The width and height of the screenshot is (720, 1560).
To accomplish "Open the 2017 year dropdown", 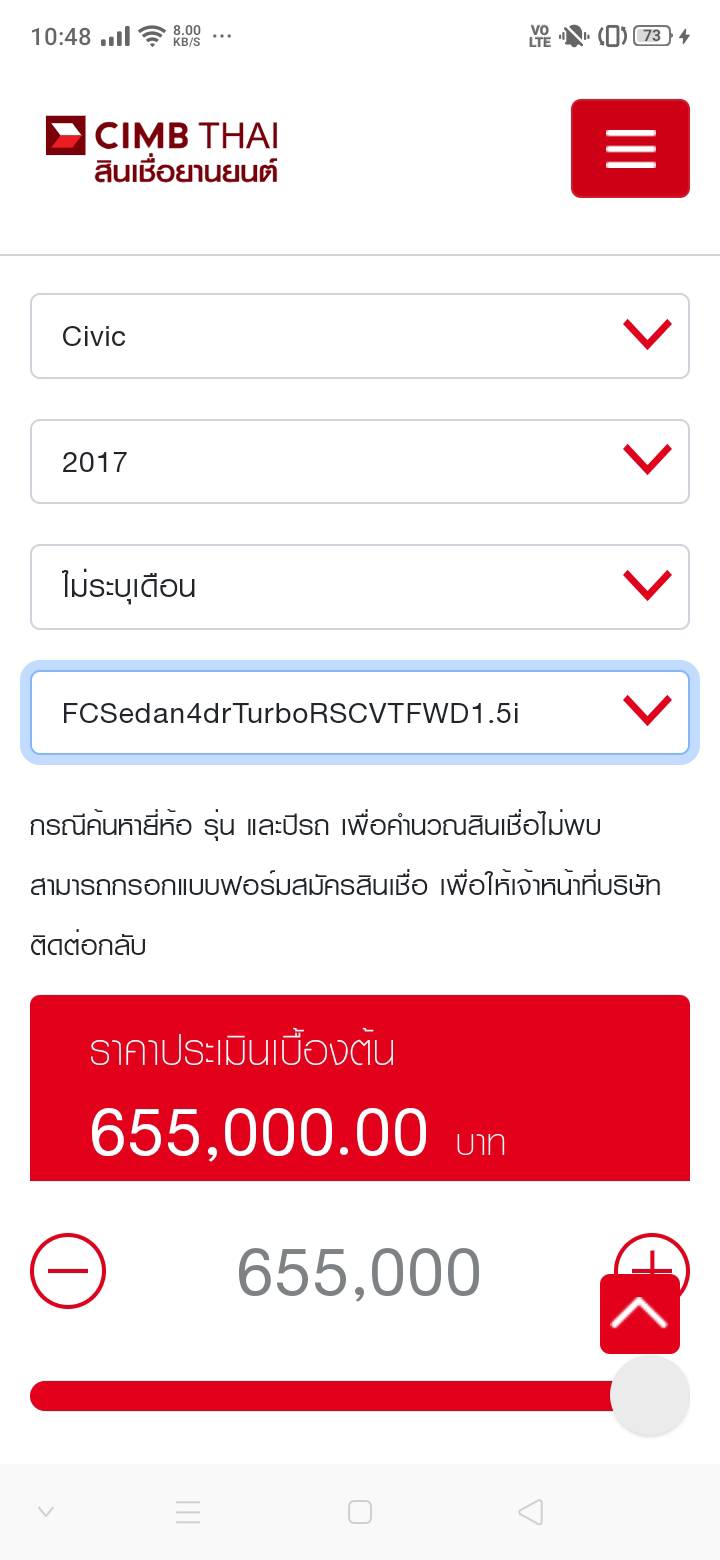I will (360, 462).
